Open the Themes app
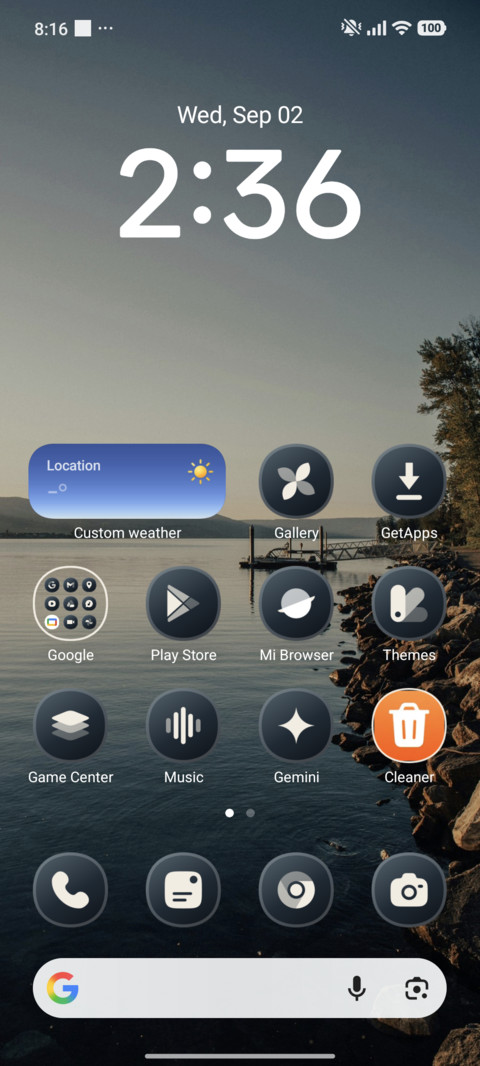The width and height of the screenshot is (480, 1066). coord(409,603)
